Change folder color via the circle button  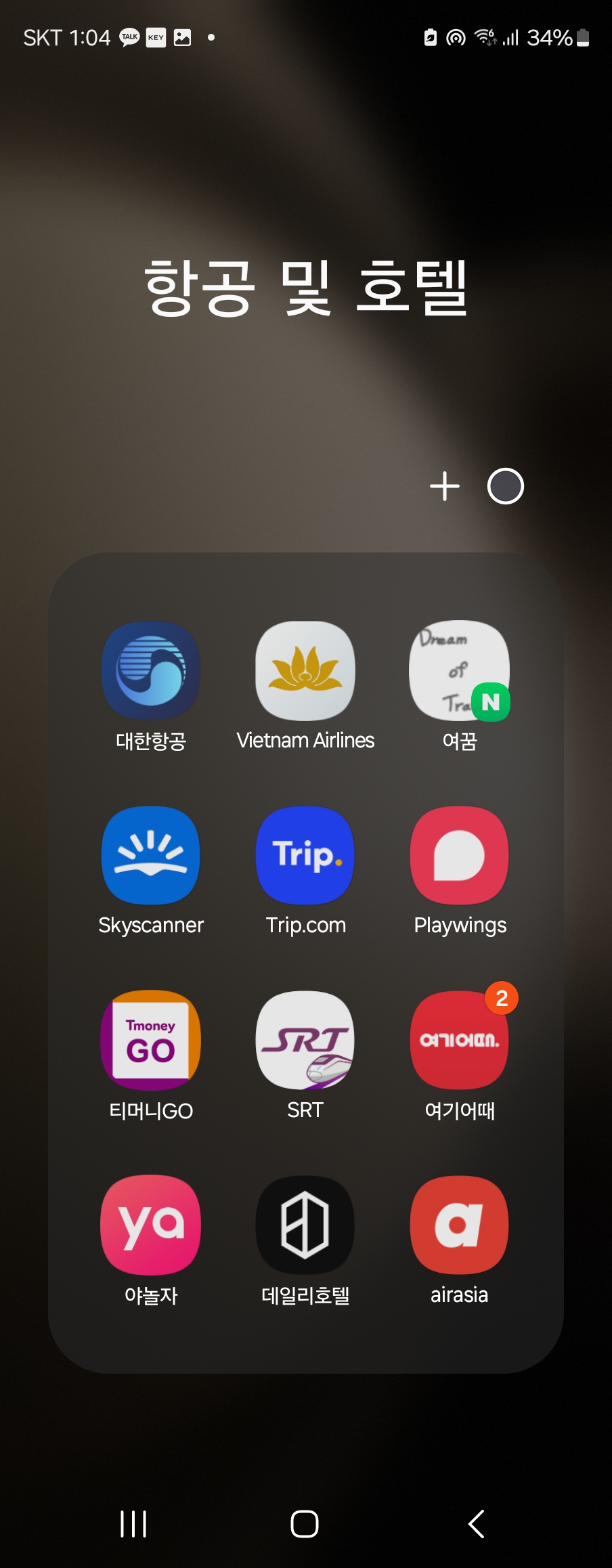coord(505,486)
